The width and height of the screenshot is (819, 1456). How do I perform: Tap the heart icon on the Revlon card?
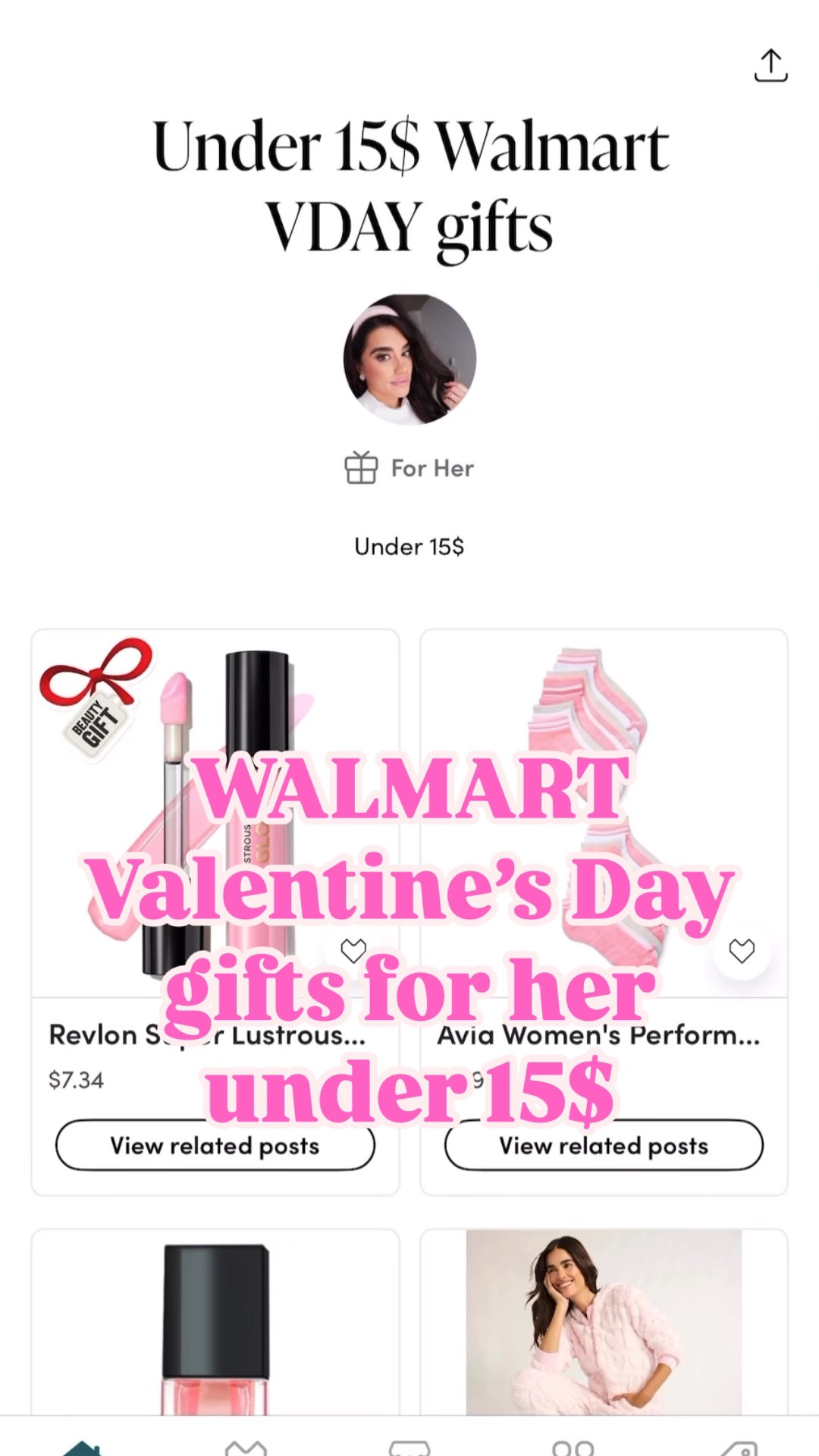point(353,950)
